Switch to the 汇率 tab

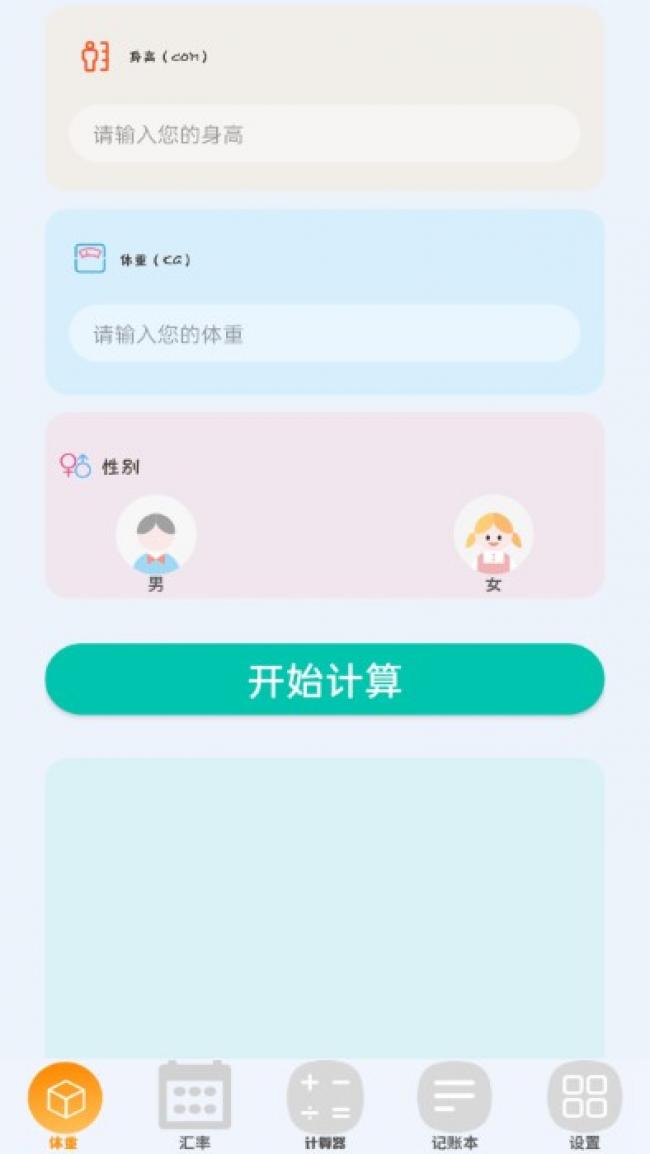tap(195, 1104)
